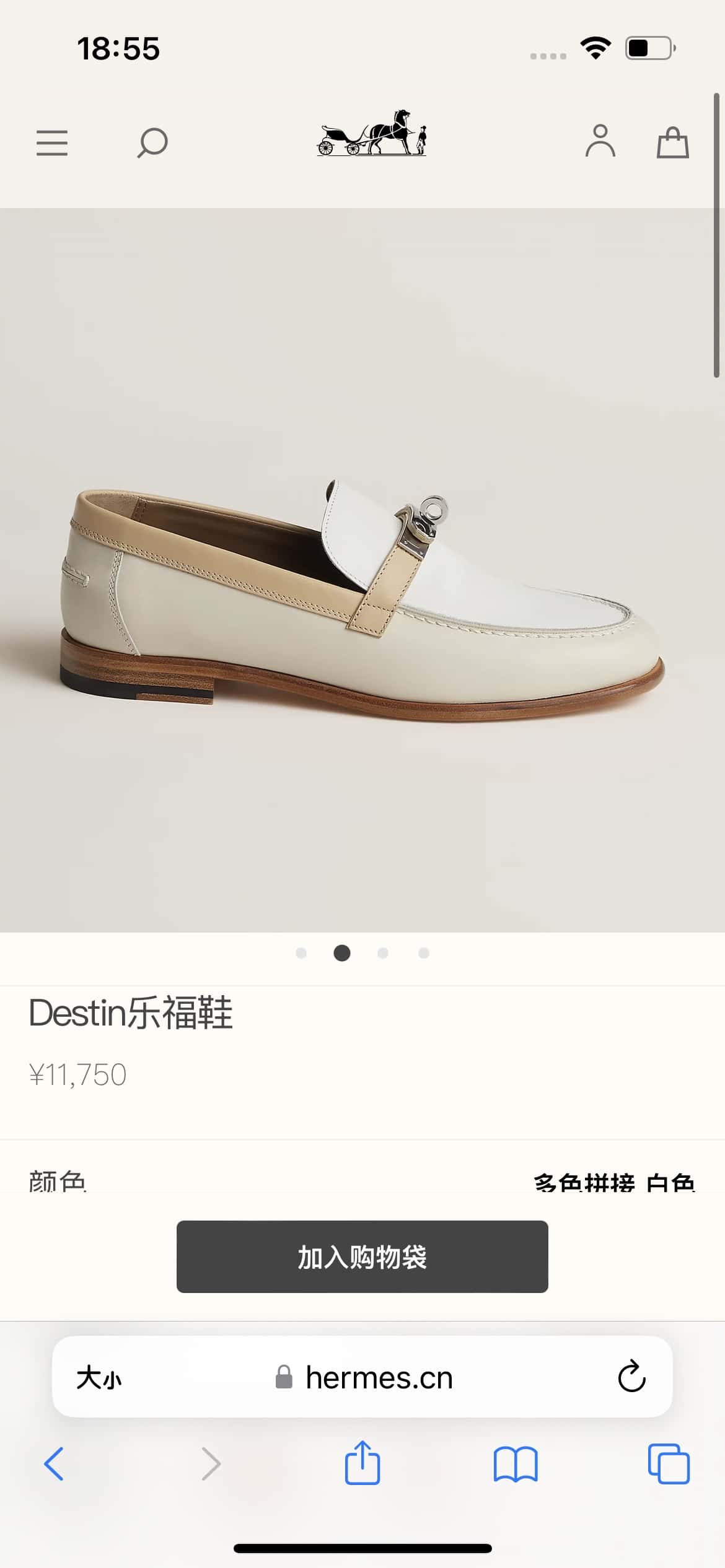Open the site search
This screenshot has width=725, height=1568.
(152, 143)
